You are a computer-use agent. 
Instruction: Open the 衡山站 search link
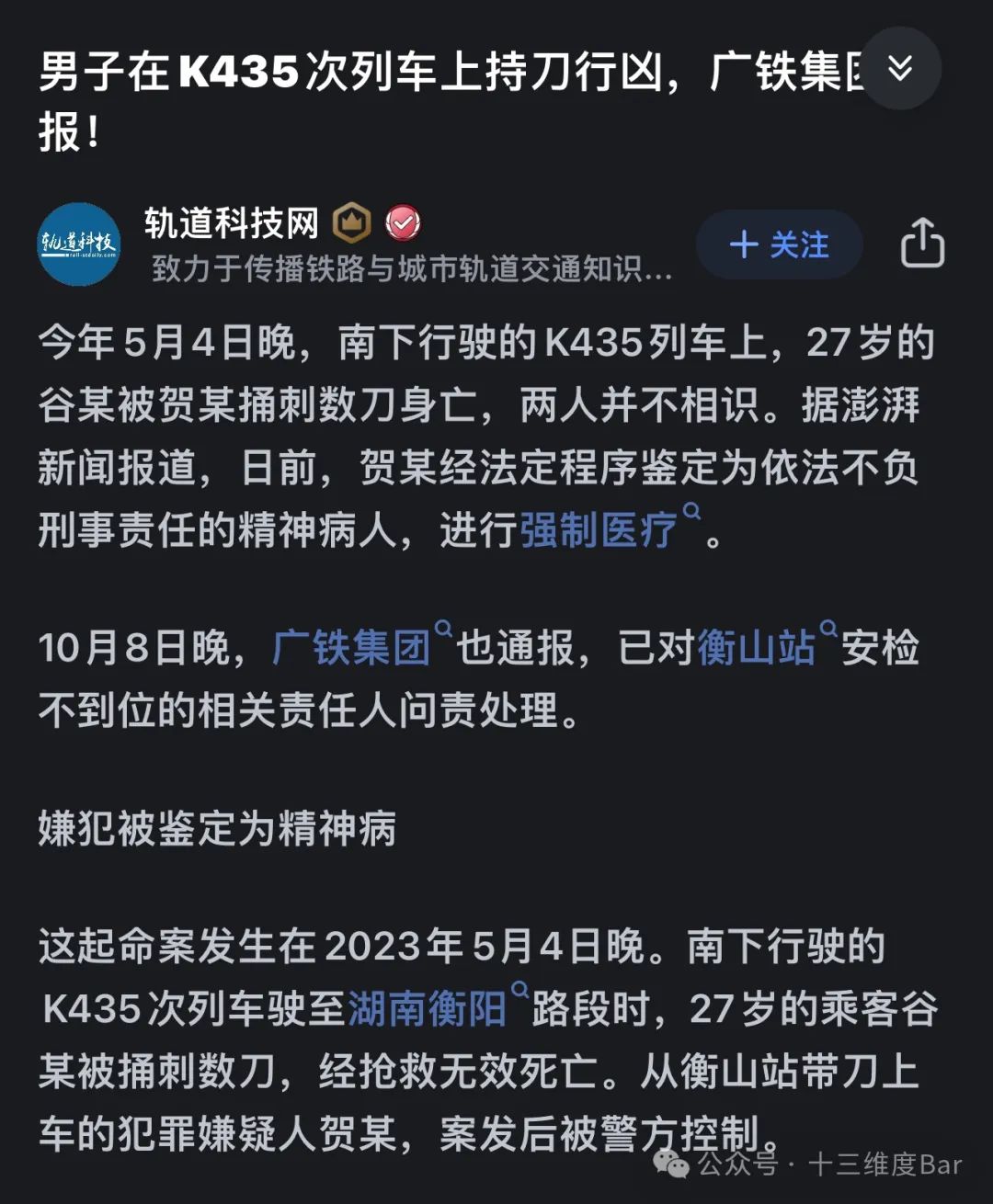click(757, 648)
